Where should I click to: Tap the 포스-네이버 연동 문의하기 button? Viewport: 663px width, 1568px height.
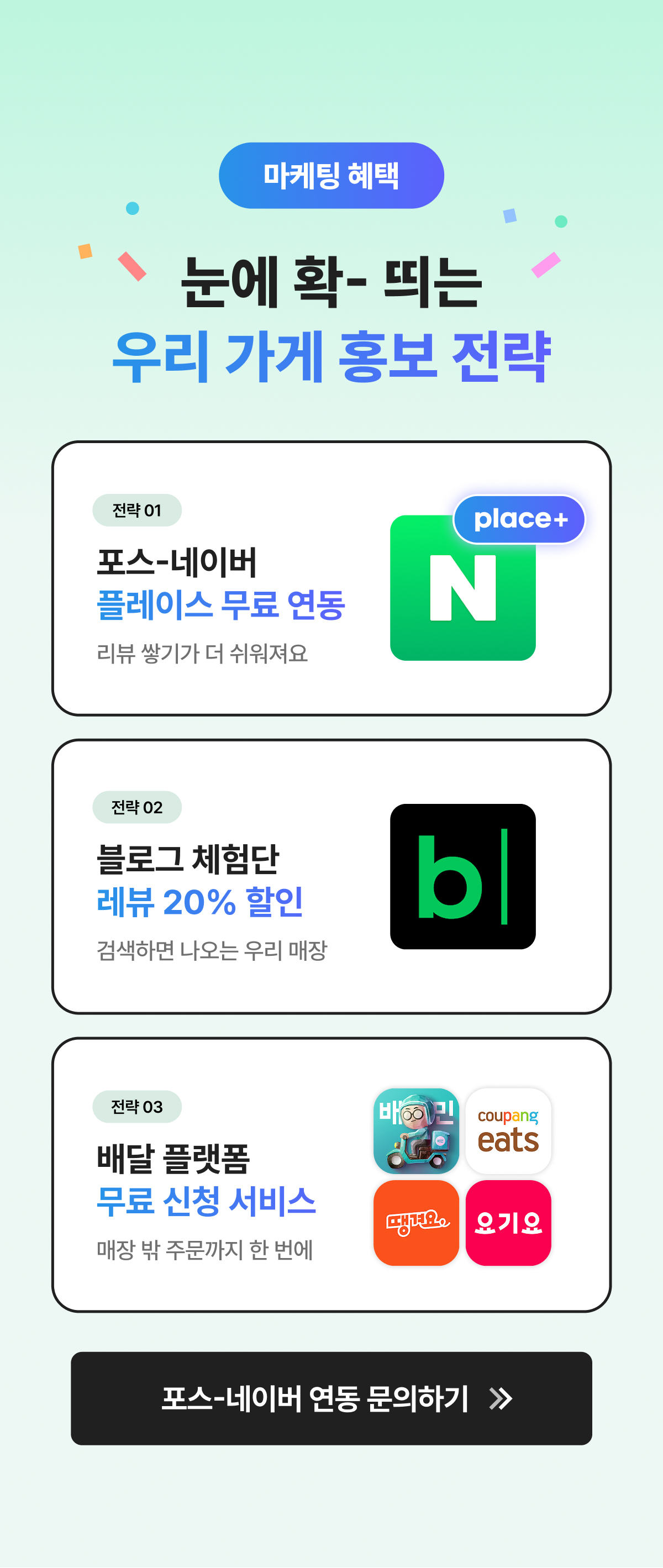331,1398
